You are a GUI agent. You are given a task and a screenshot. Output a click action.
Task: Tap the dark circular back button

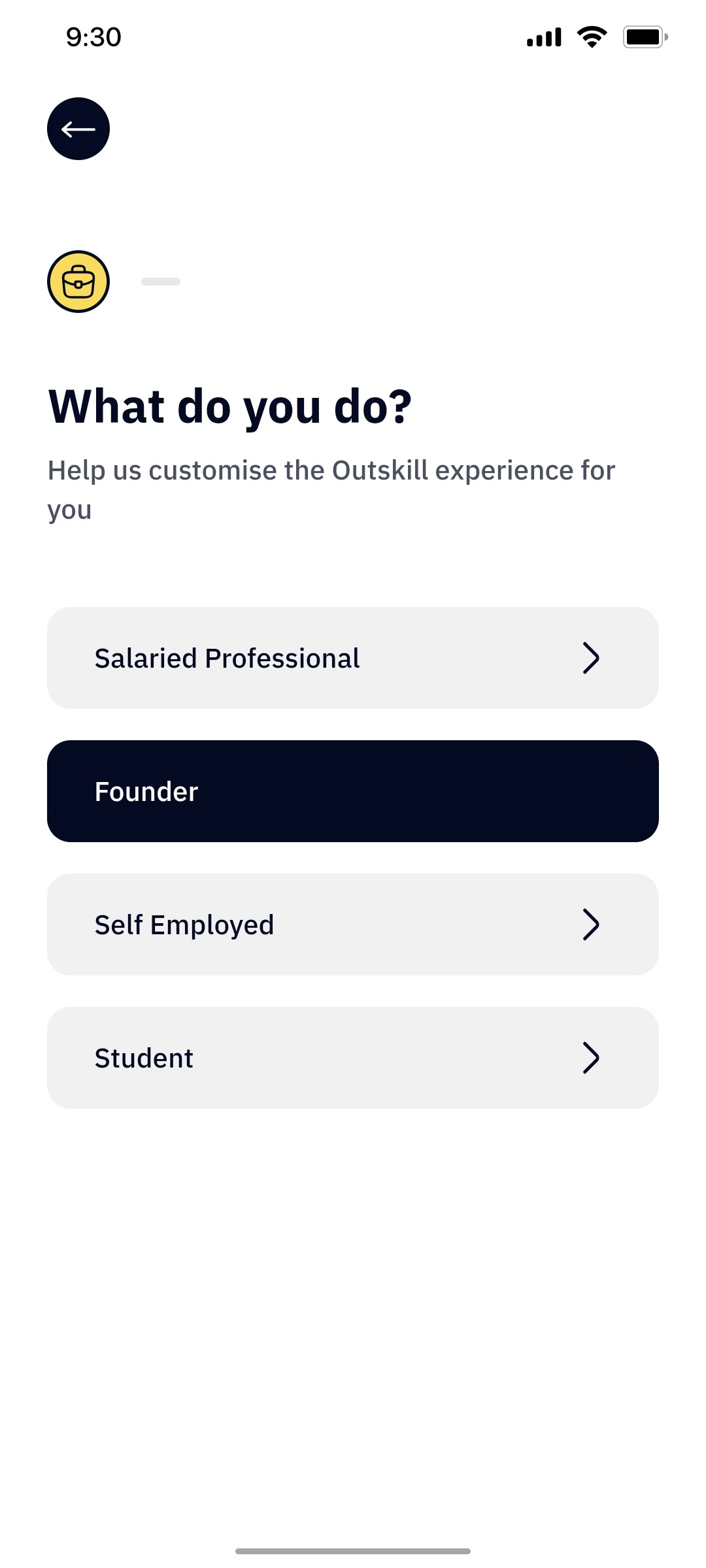tap(78, 129)
